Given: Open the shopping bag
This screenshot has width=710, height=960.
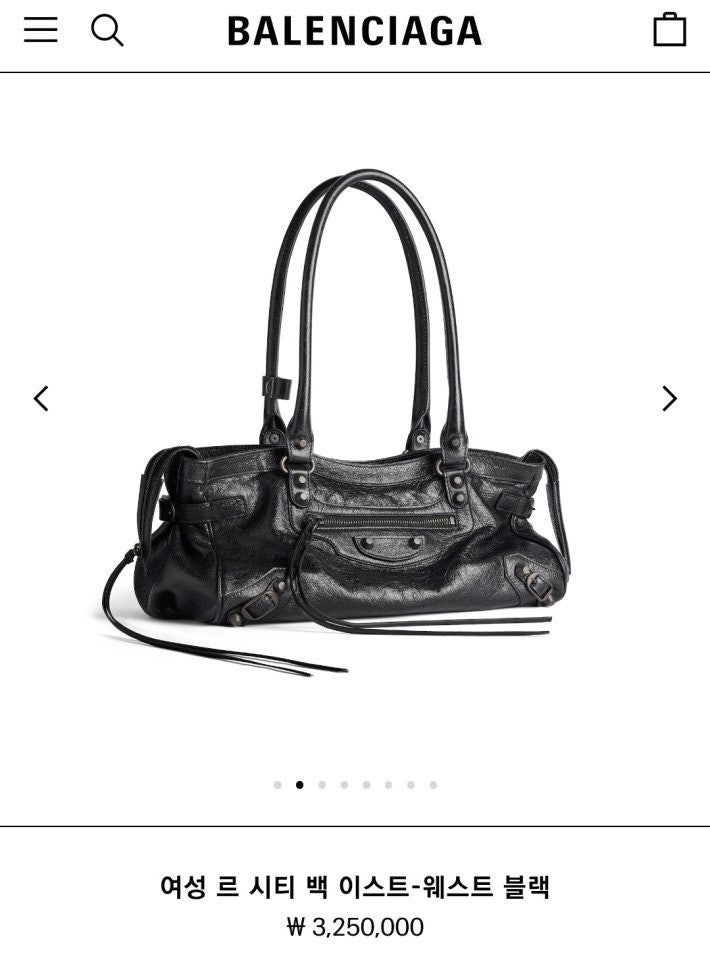Looking at the screenshot, I should 669,30.
